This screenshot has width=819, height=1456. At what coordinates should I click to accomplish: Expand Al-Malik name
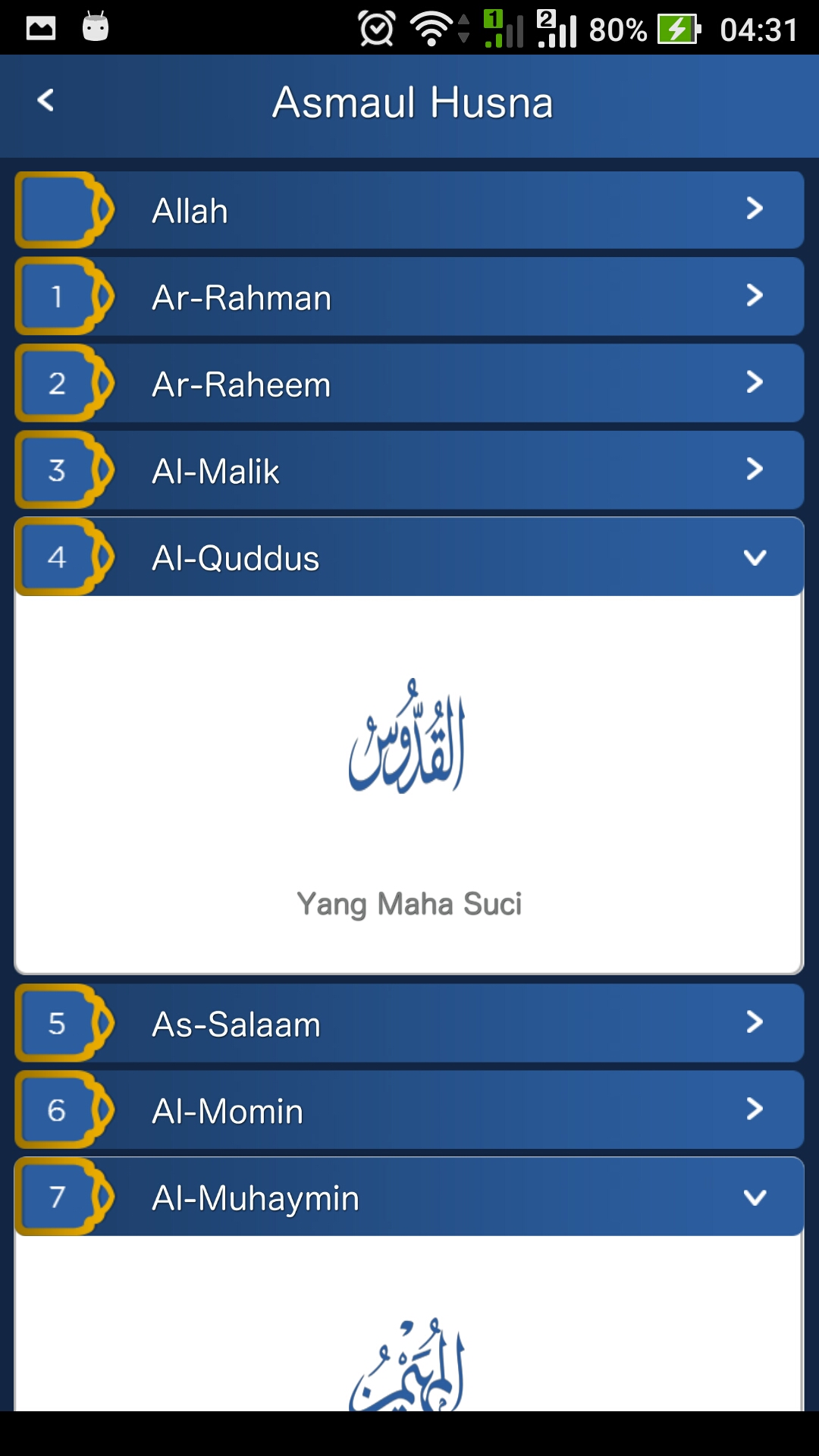tap(409, 470)
